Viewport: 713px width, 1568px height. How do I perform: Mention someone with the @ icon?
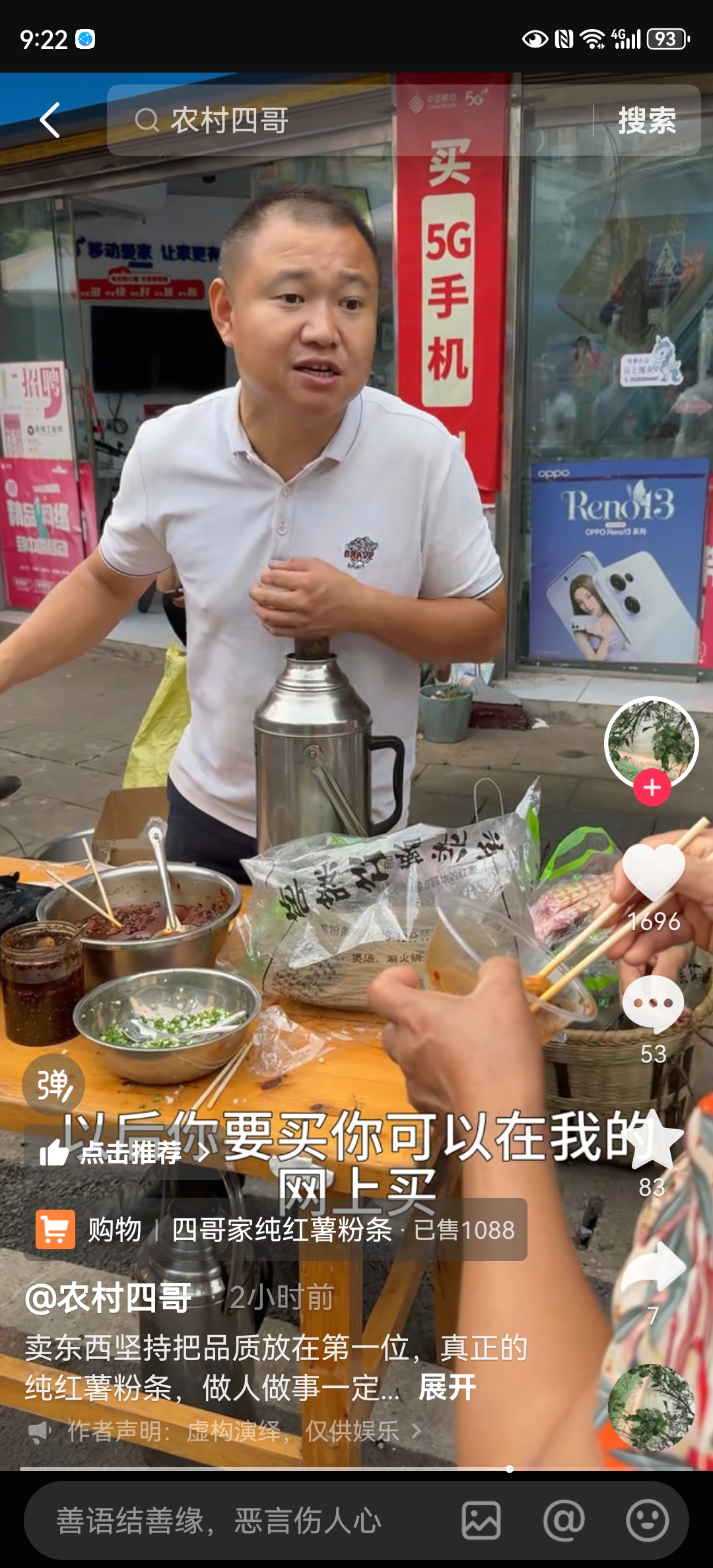[x=564, y=1520]
